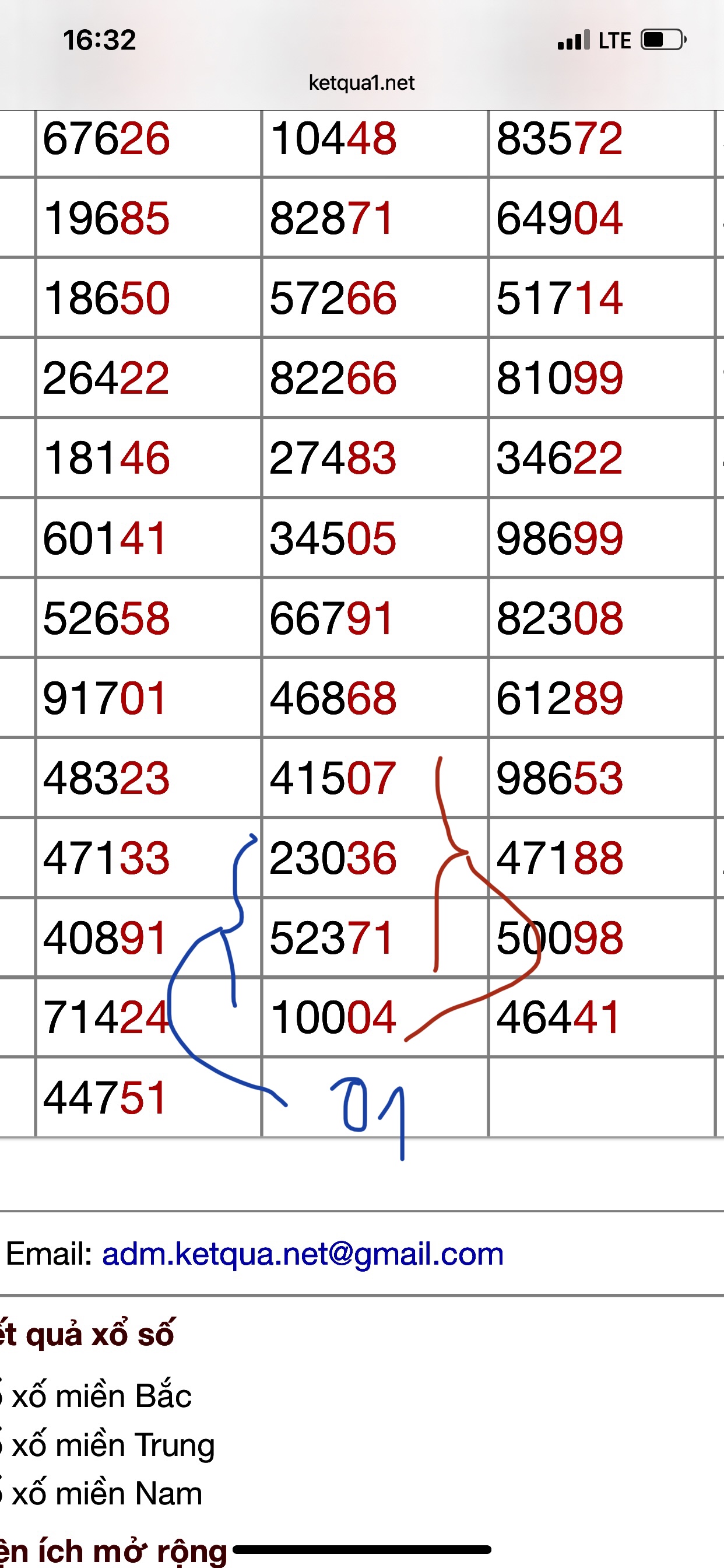
Task: Tap the ketqua1.net address bar
Action: [x=361, y=82]
